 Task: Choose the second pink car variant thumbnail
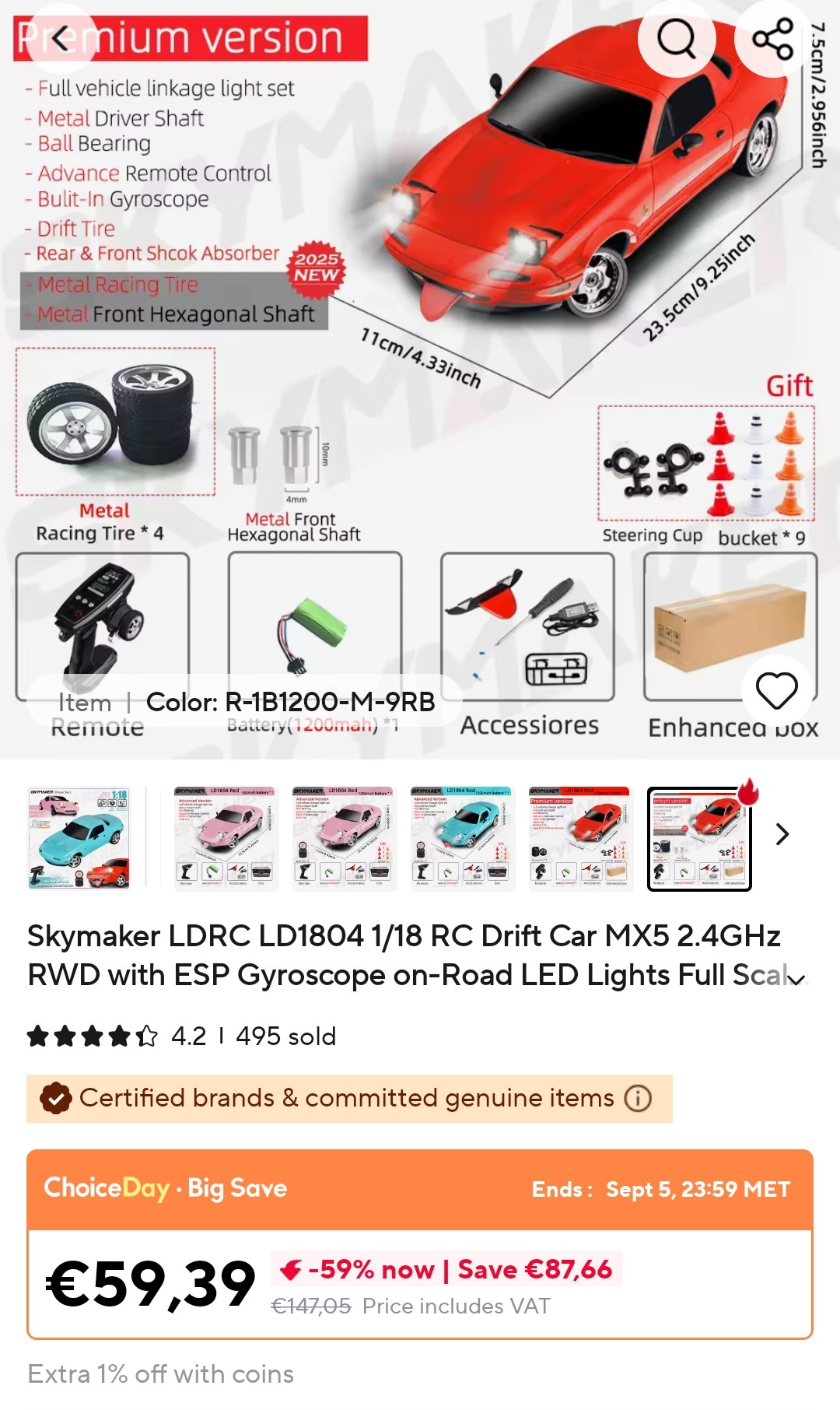pos(345,838)
